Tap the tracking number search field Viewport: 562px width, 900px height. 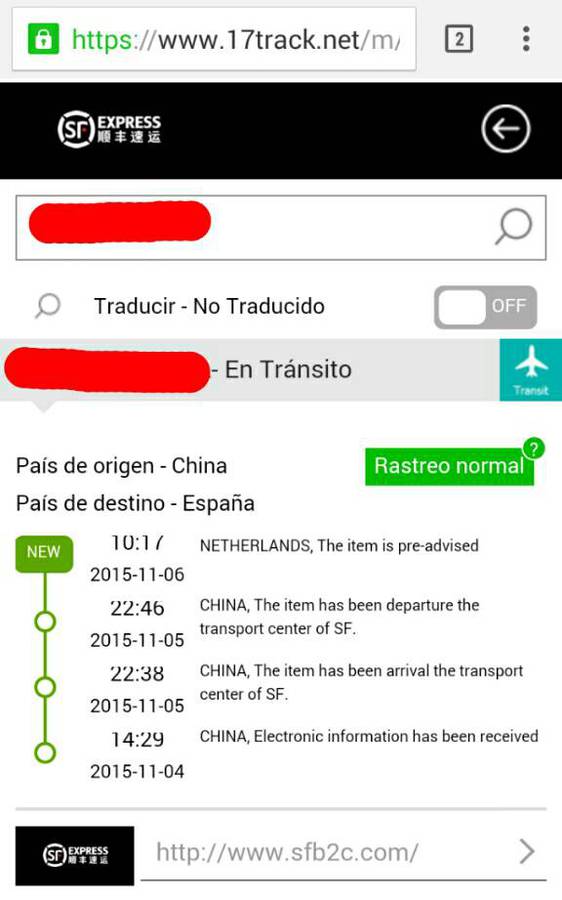point(281,228)
